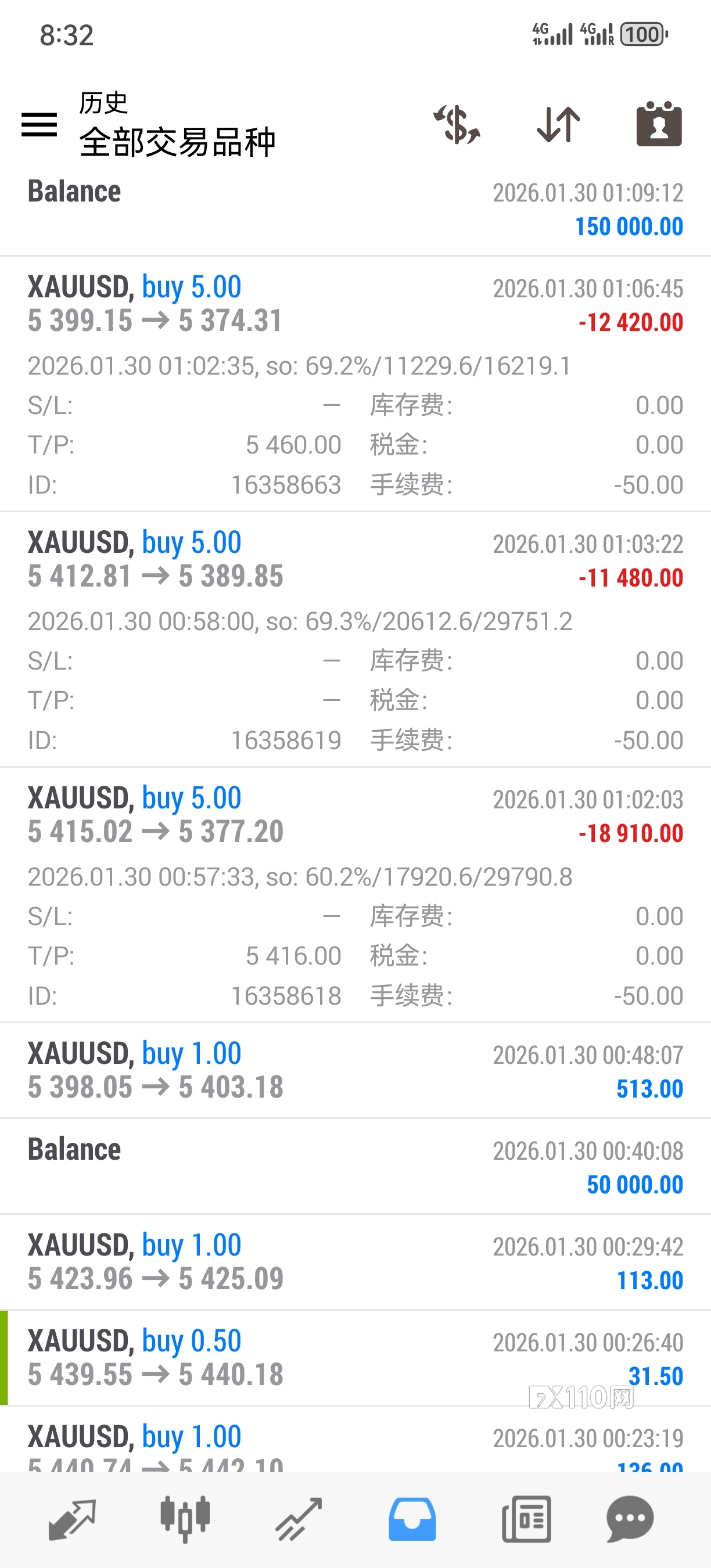Screen dimensions: 711x1568
Task: Expand the XAUUSD buy 1.00 trade from 00:48:07
Action: coord(355,1071)
